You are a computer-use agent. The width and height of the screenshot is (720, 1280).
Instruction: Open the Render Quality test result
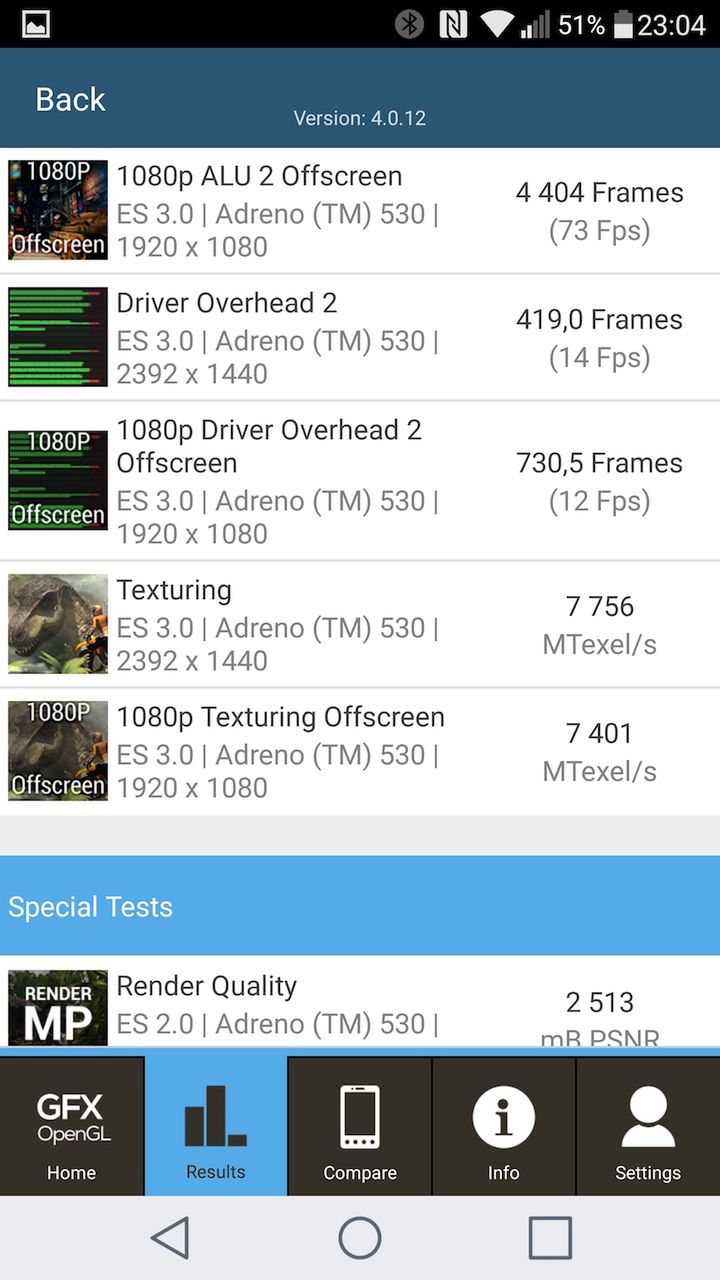[x=360, y=1004]
